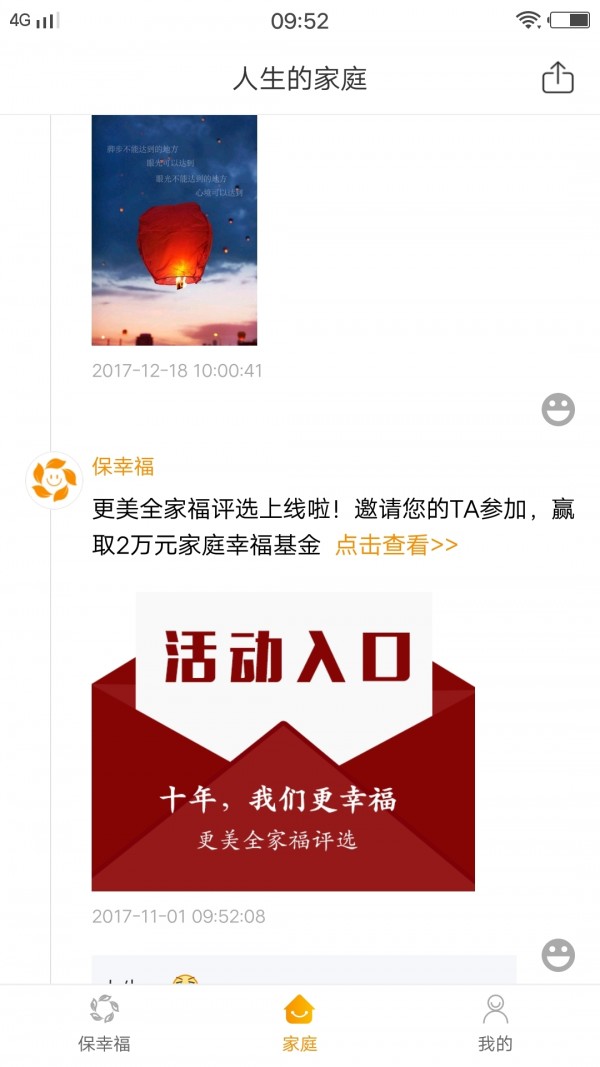React to the 2017-12-18 post with smiley
This screenshot has width=600, height=1067.
coord(558,409)
